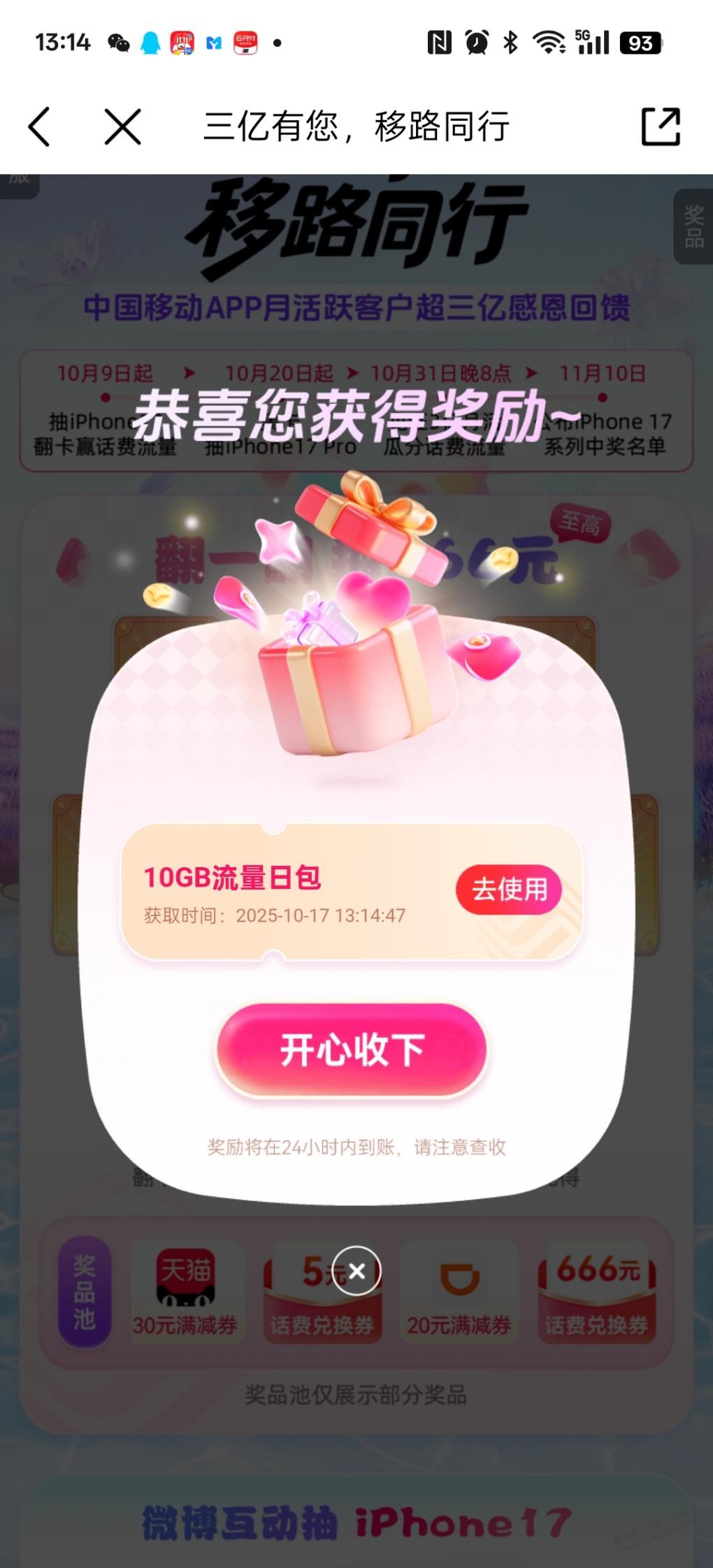The image size is (713, 1568).
Task: Dismiss the reward popup with the circle X
Action: point(356,1270)
